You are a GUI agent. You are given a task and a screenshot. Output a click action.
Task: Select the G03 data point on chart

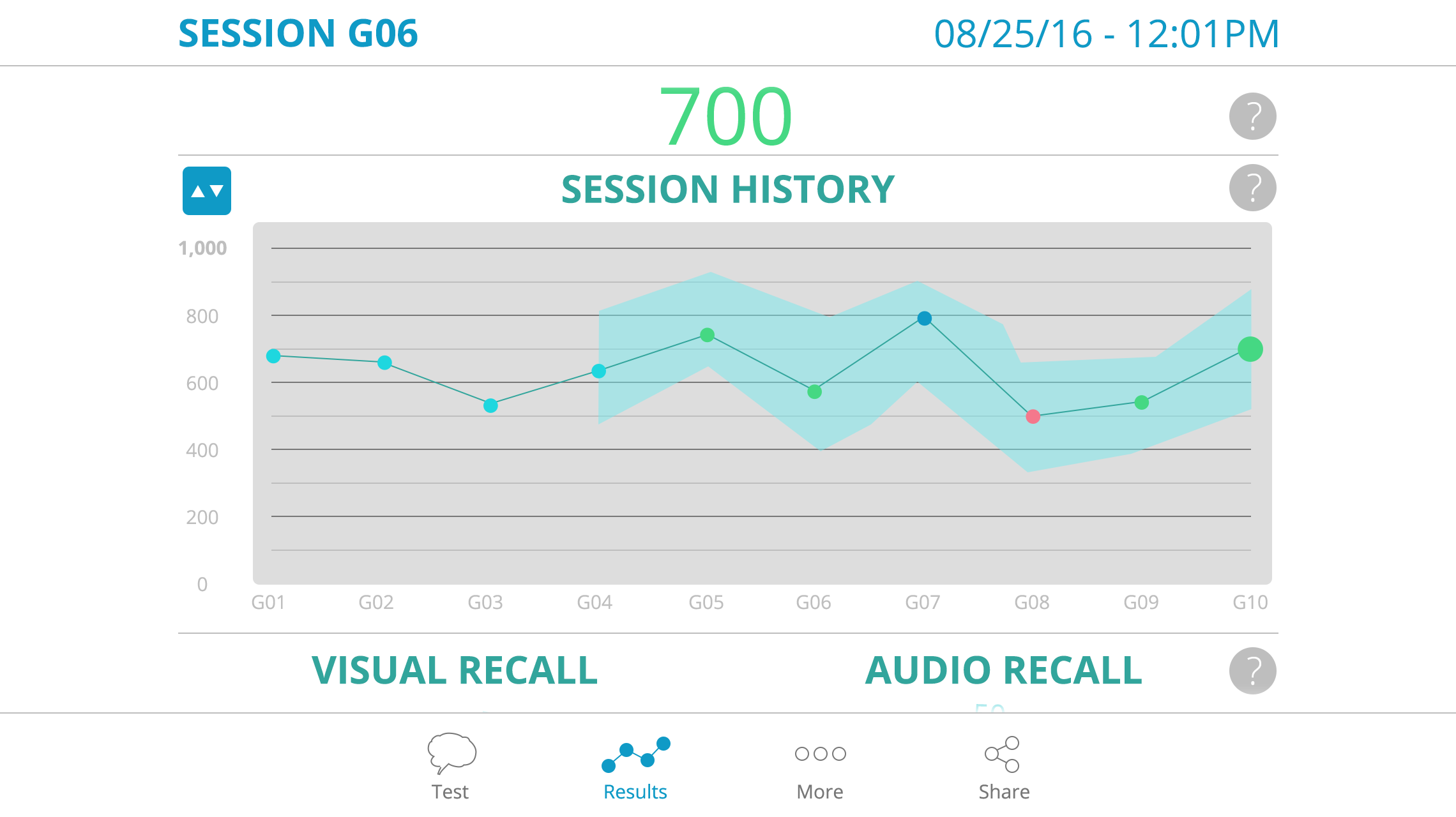pyautogui.click(x=490, y=405)
